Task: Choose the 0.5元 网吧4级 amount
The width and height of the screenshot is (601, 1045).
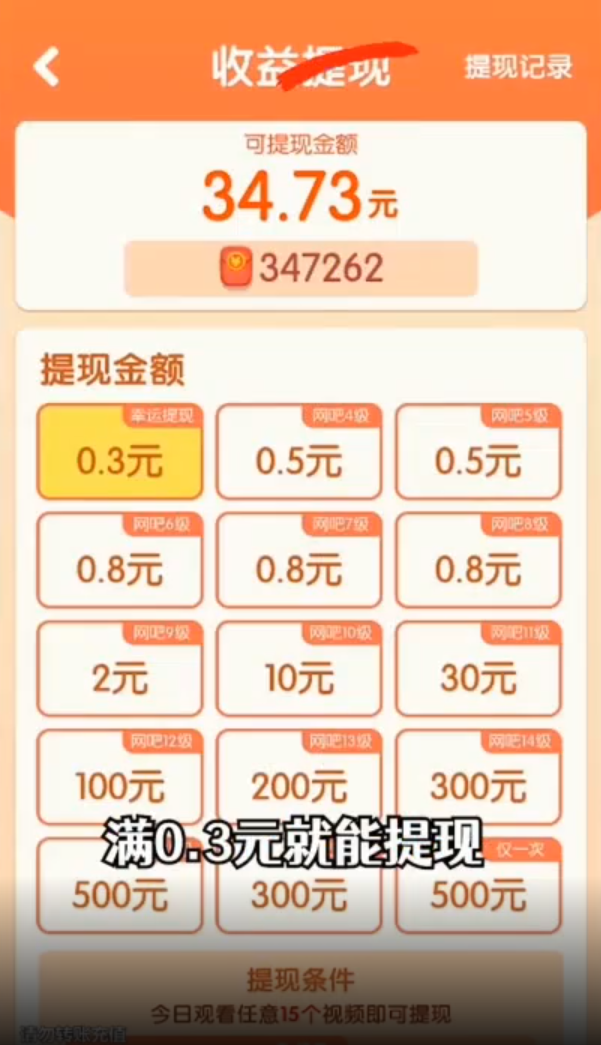Action: pyautogui.click(x=298, y=453)
